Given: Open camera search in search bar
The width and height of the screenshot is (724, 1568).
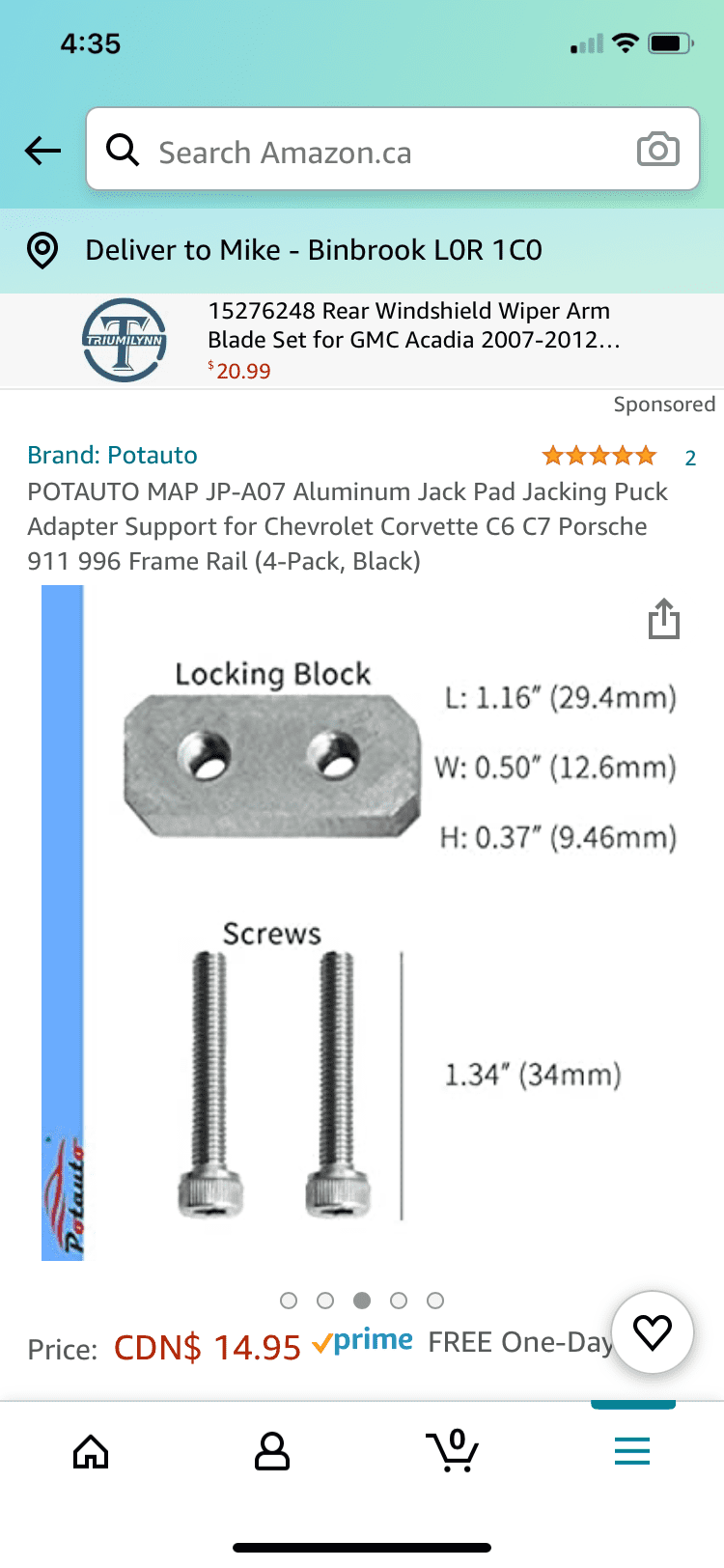Looking at the screenshot, I should pos(657,150).
